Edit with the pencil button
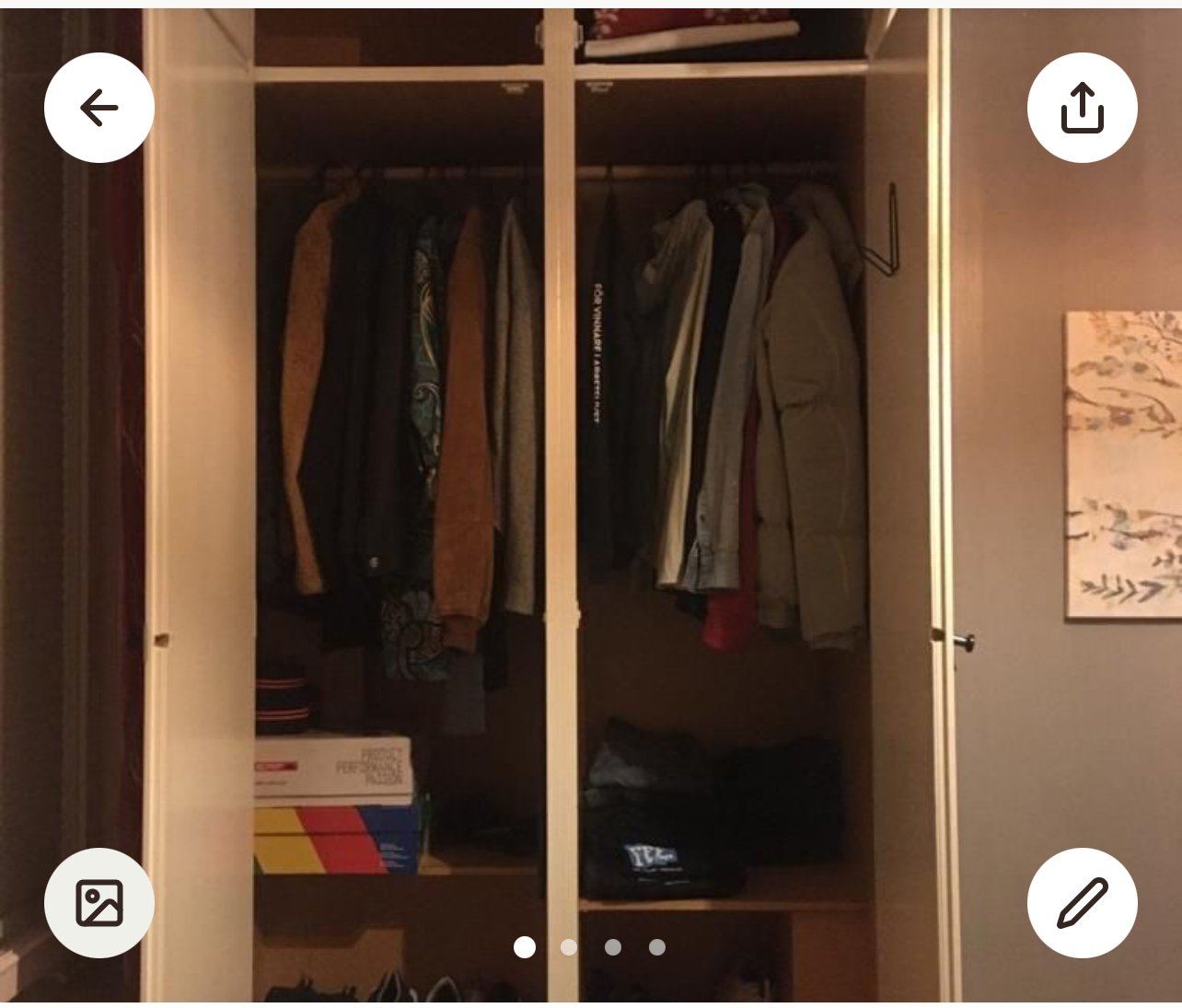This screenshot has height=1008, width=1182. tap(1082, 902)
